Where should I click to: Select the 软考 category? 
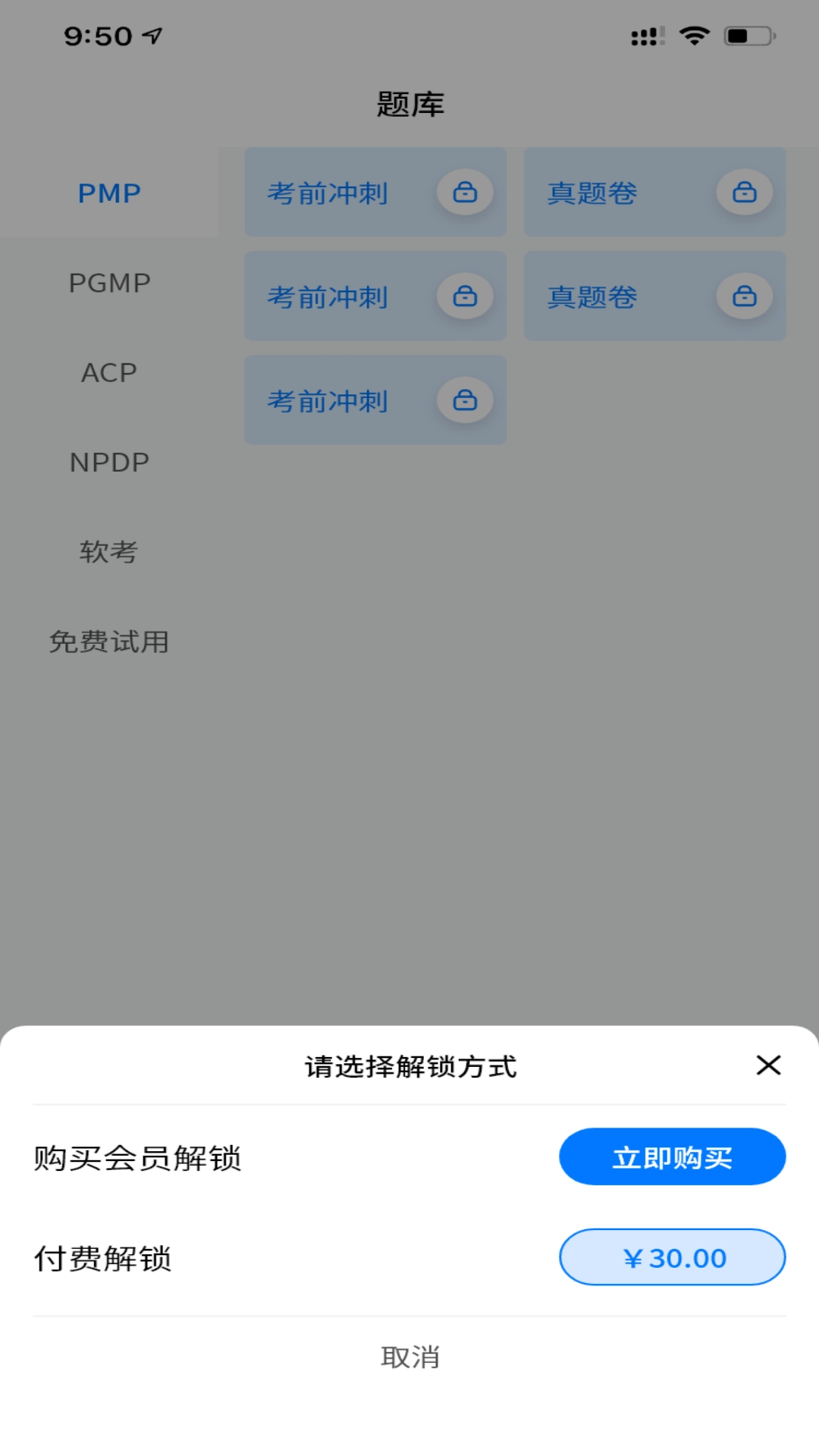coord(108,552)
